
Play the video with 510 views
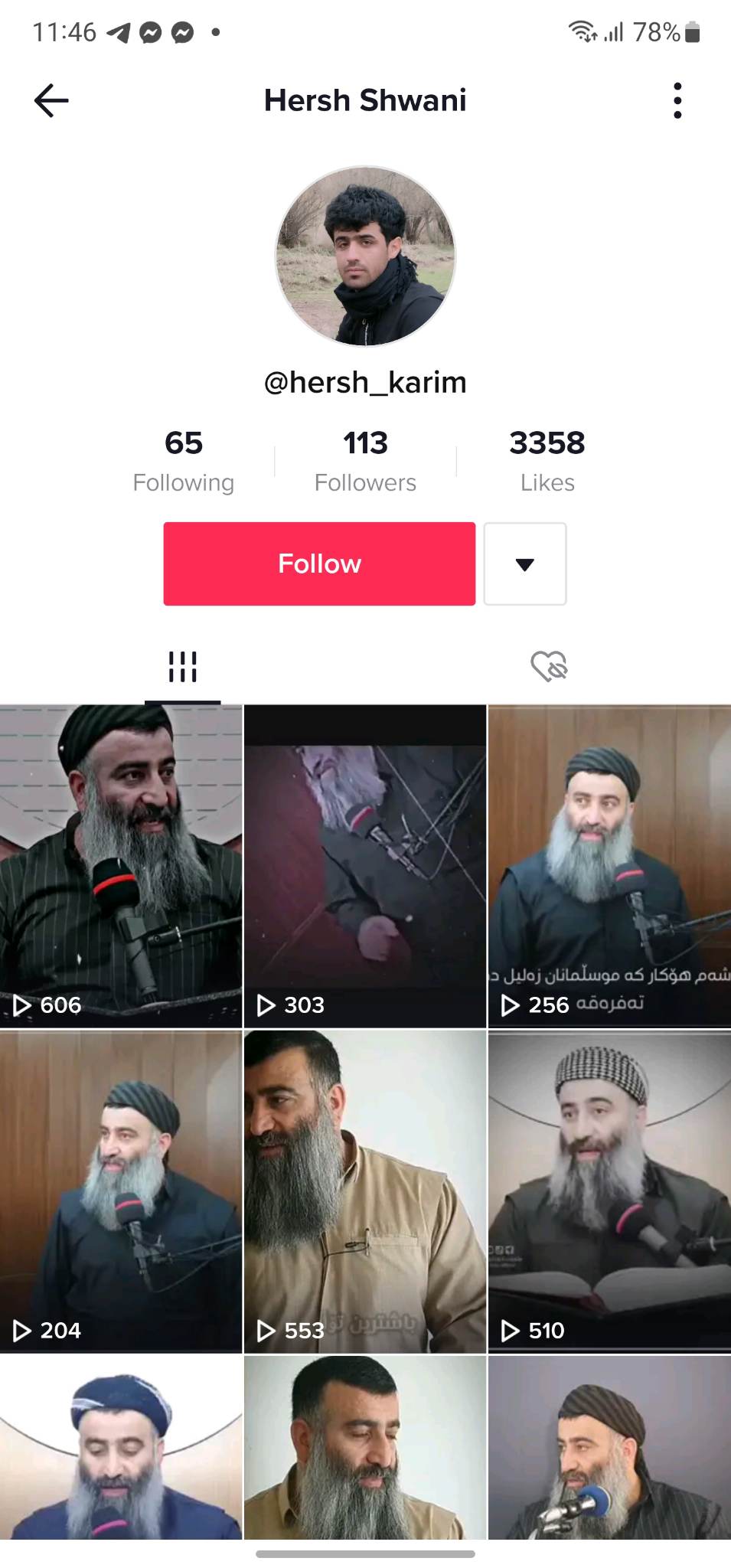coord(609,1191)
